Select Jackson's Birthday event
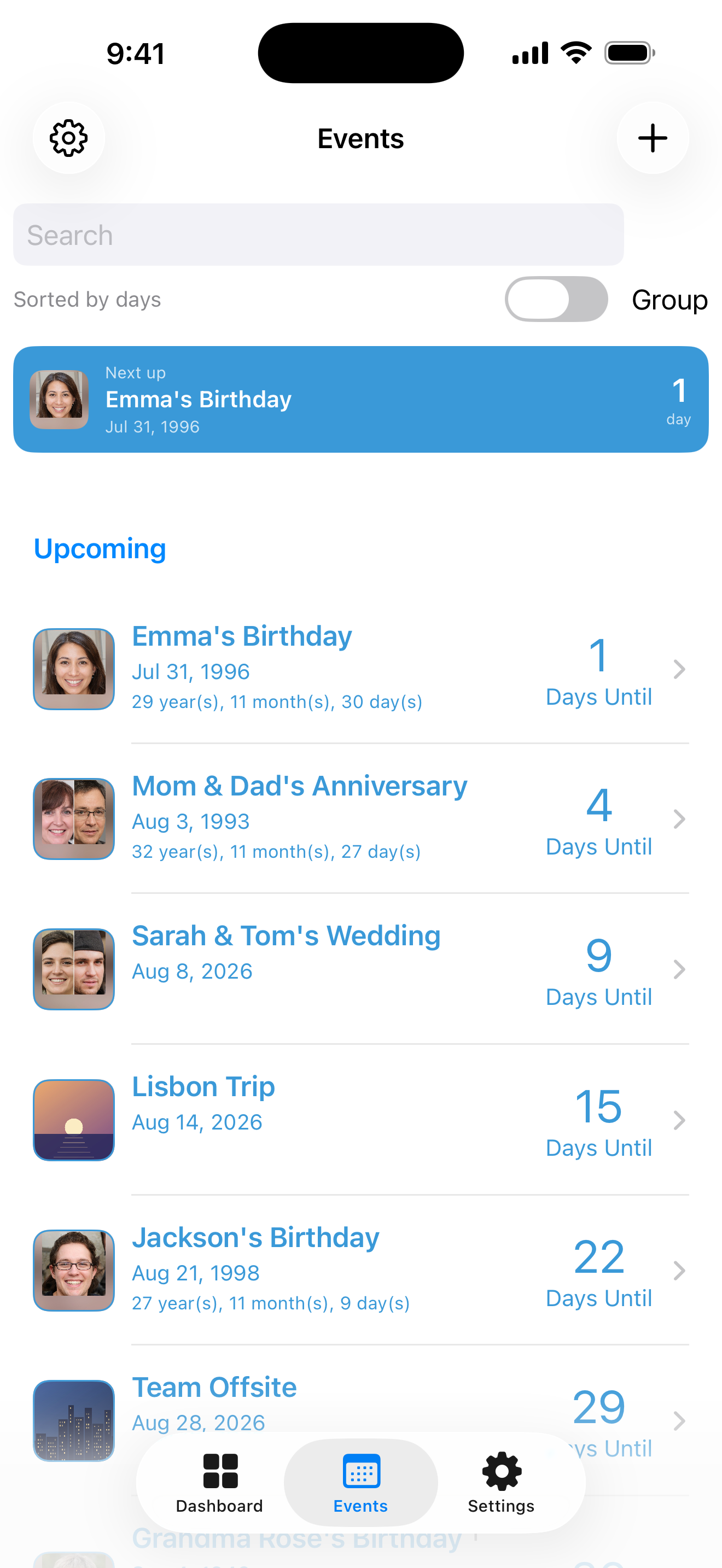 (361, 1269)
